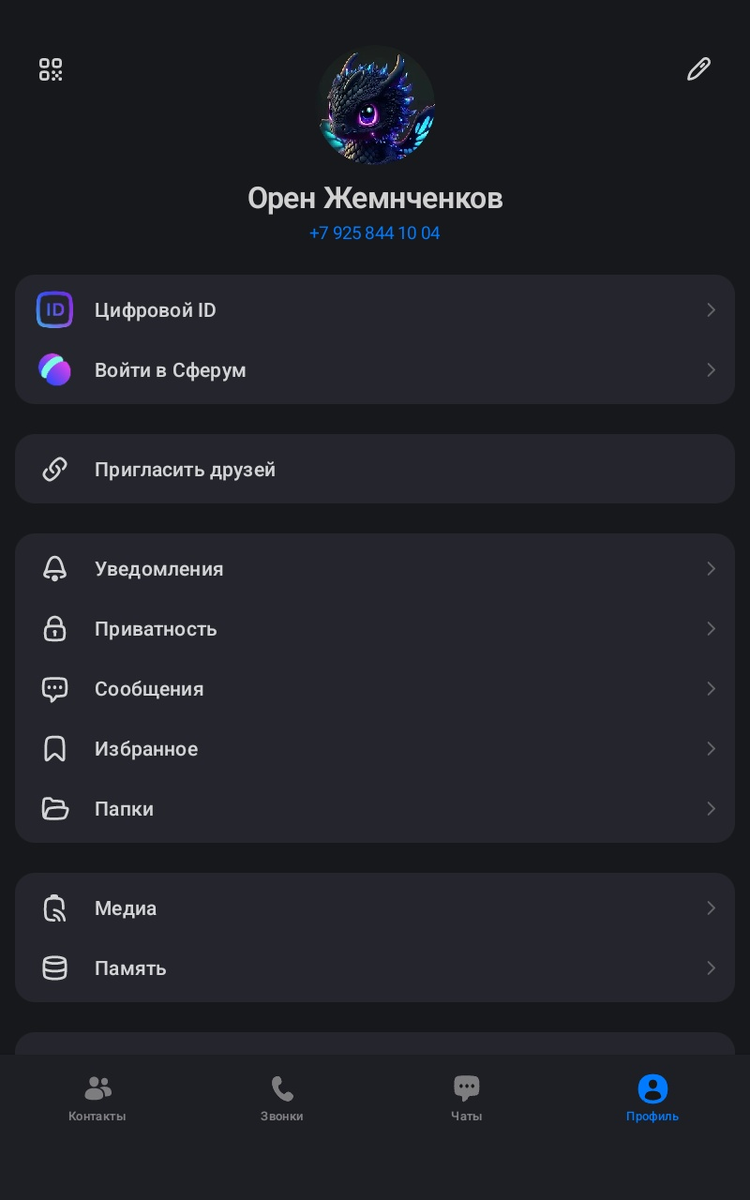This screenshot has height=1200, width=750.
Task: Open the Папки row
Action: tap(375, 809)
